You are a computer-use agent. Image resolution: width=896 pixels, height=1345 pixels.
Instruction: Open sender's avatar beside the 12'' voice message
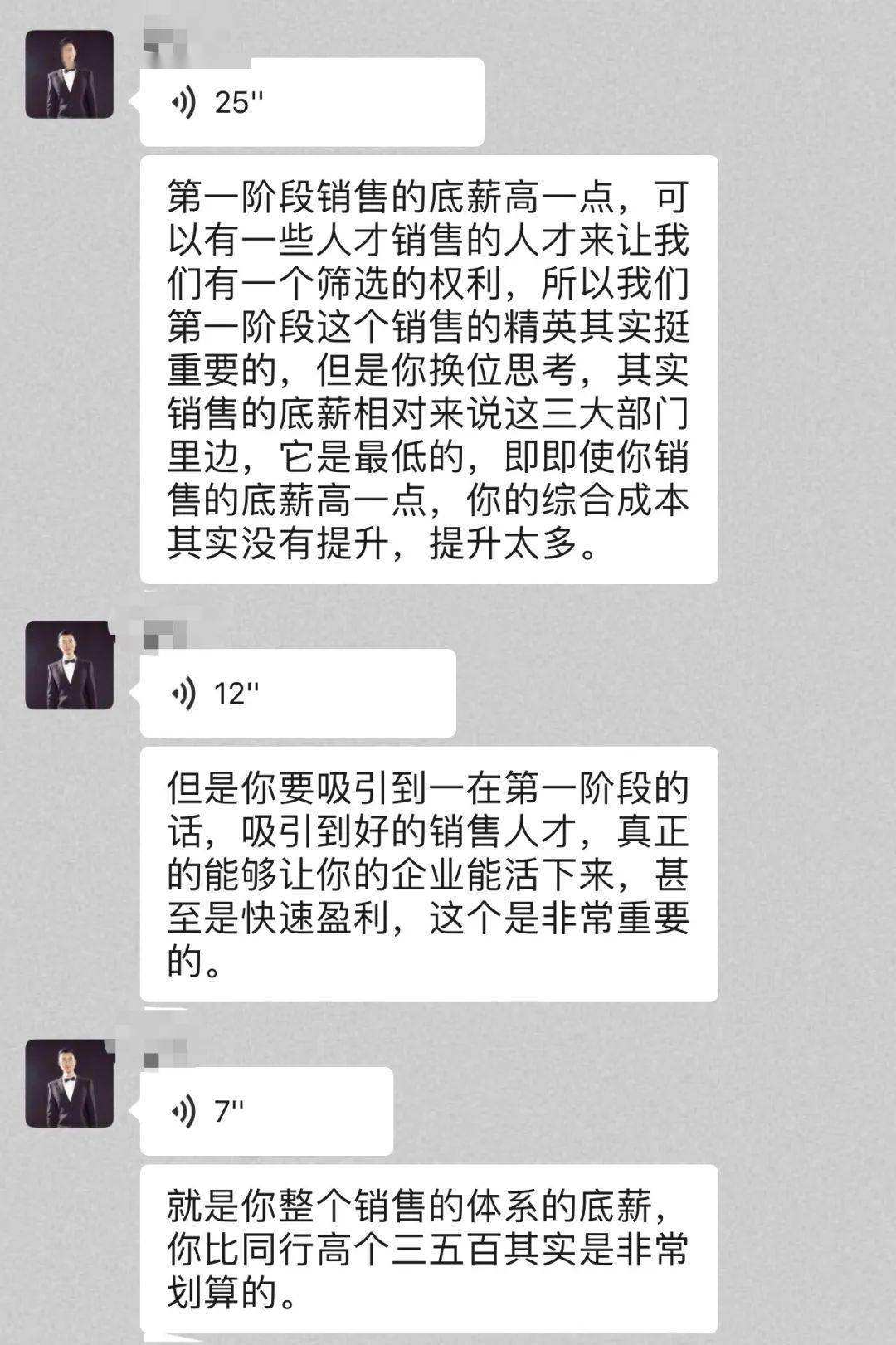tap(69, 665)
